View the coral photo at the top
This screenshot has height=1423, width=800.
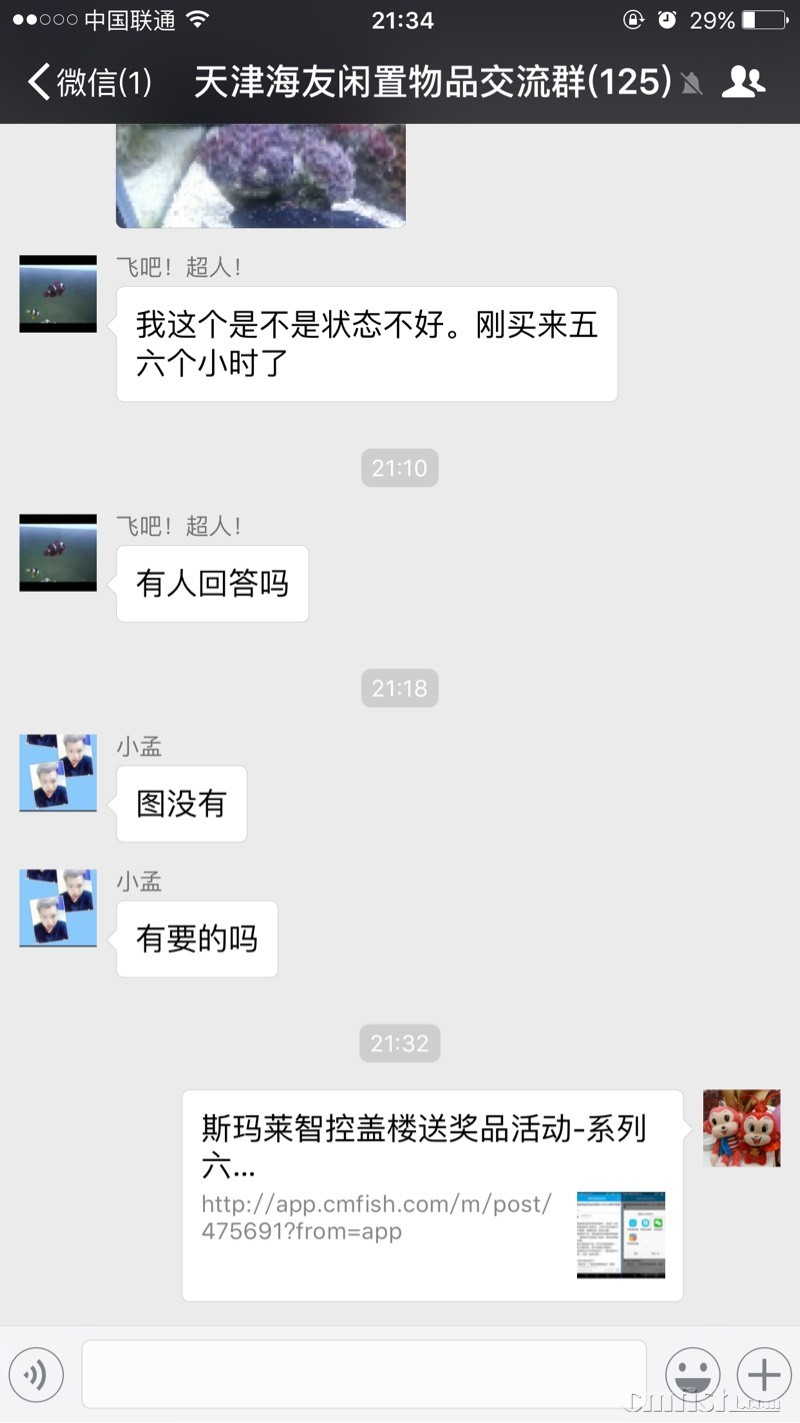coord(261,175)
